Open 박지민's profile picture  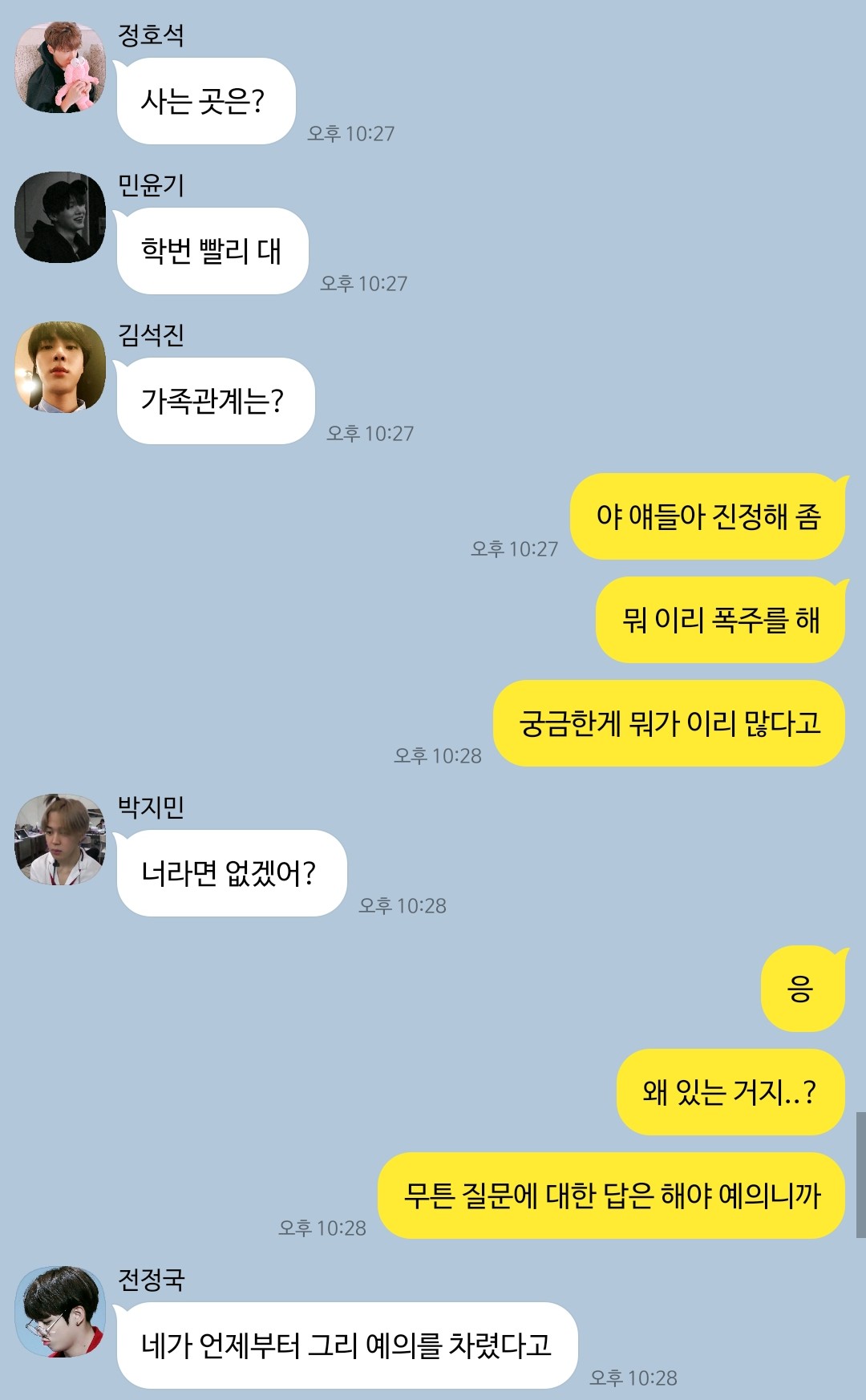click(60, 840)
